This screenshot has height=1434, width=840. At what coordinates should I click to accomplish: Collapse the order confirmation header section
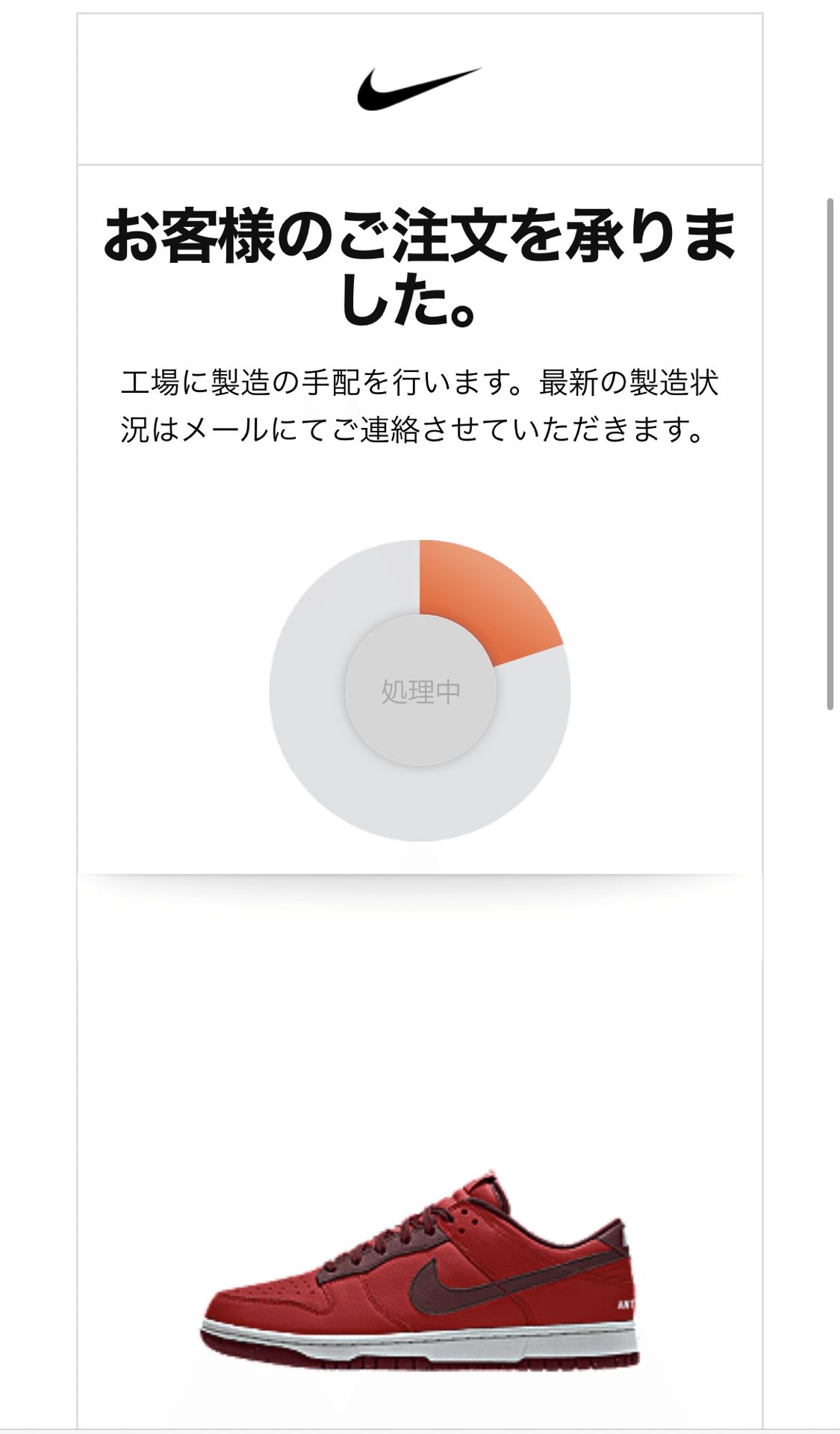420,265
